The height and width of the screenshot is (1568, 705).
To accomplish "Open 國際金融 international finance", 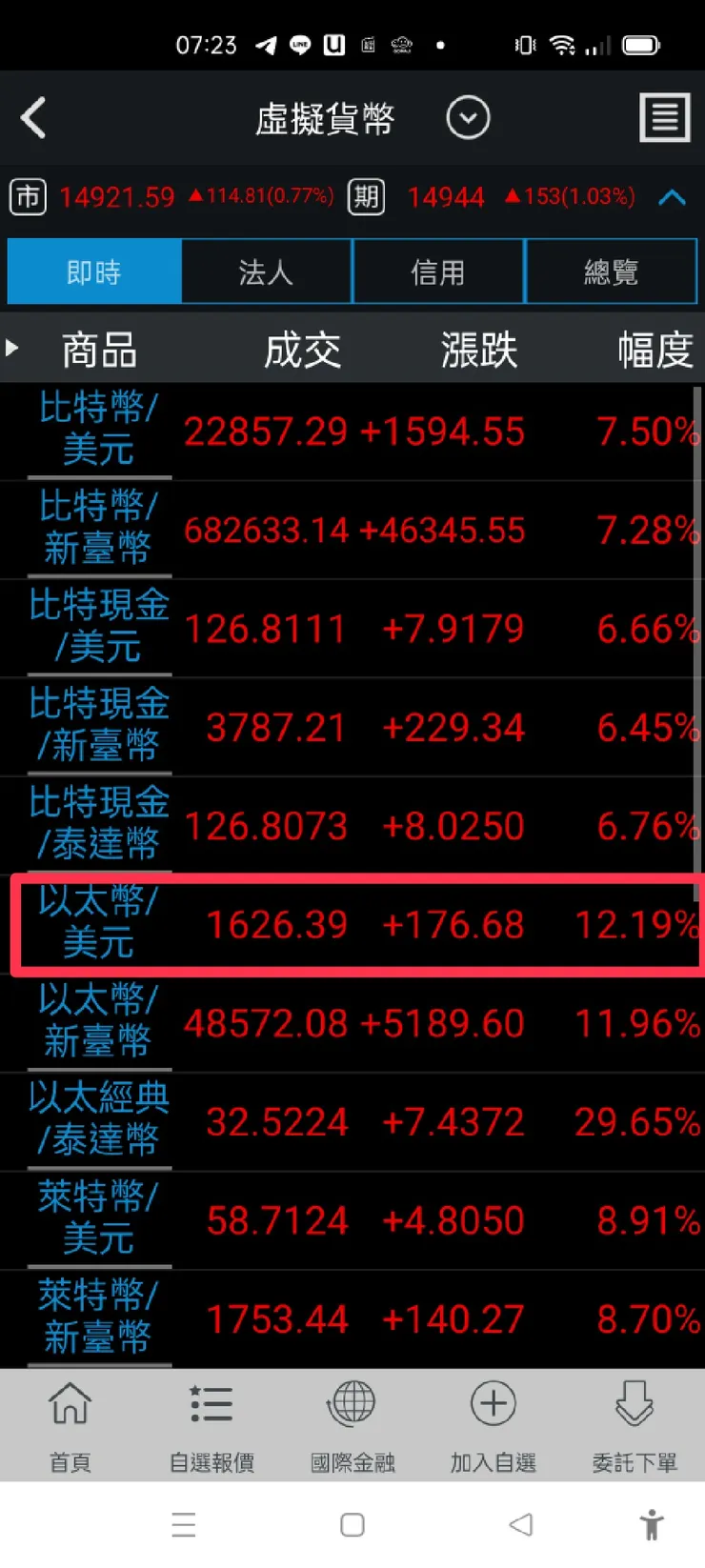I will [x=352, y=1425].
